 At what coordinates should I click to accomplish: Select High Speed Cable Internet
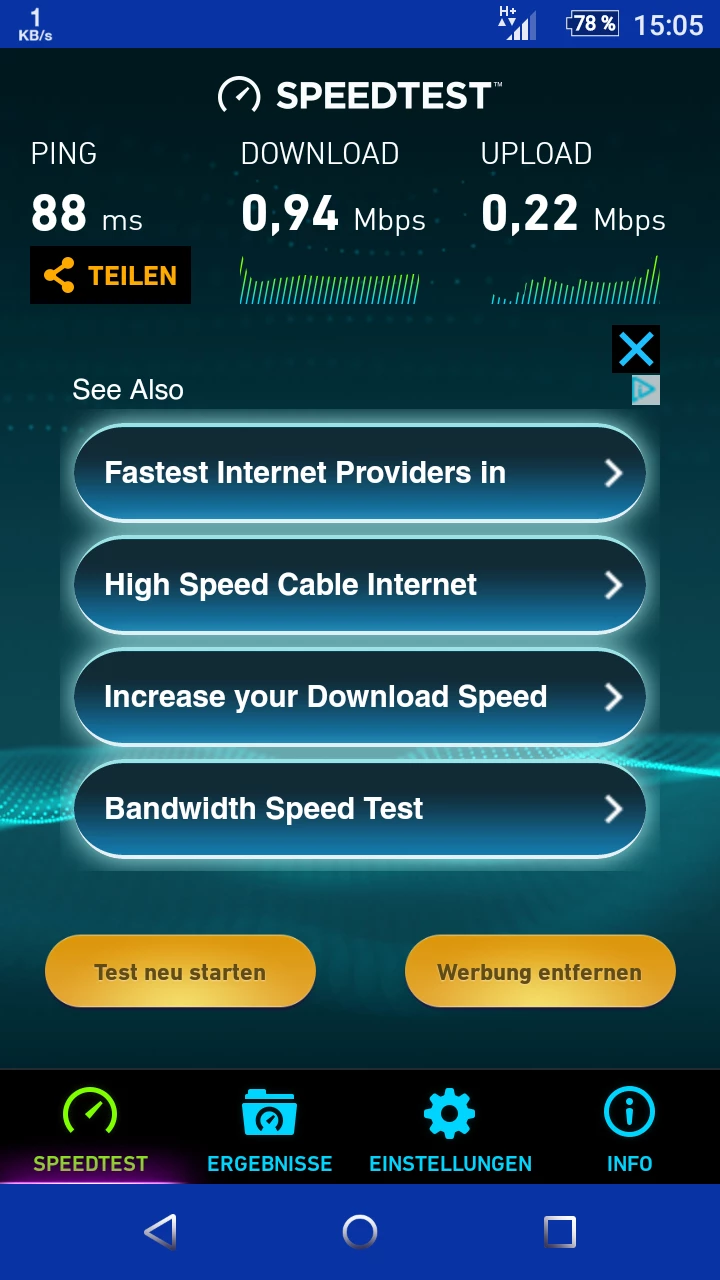pos(360,585)
